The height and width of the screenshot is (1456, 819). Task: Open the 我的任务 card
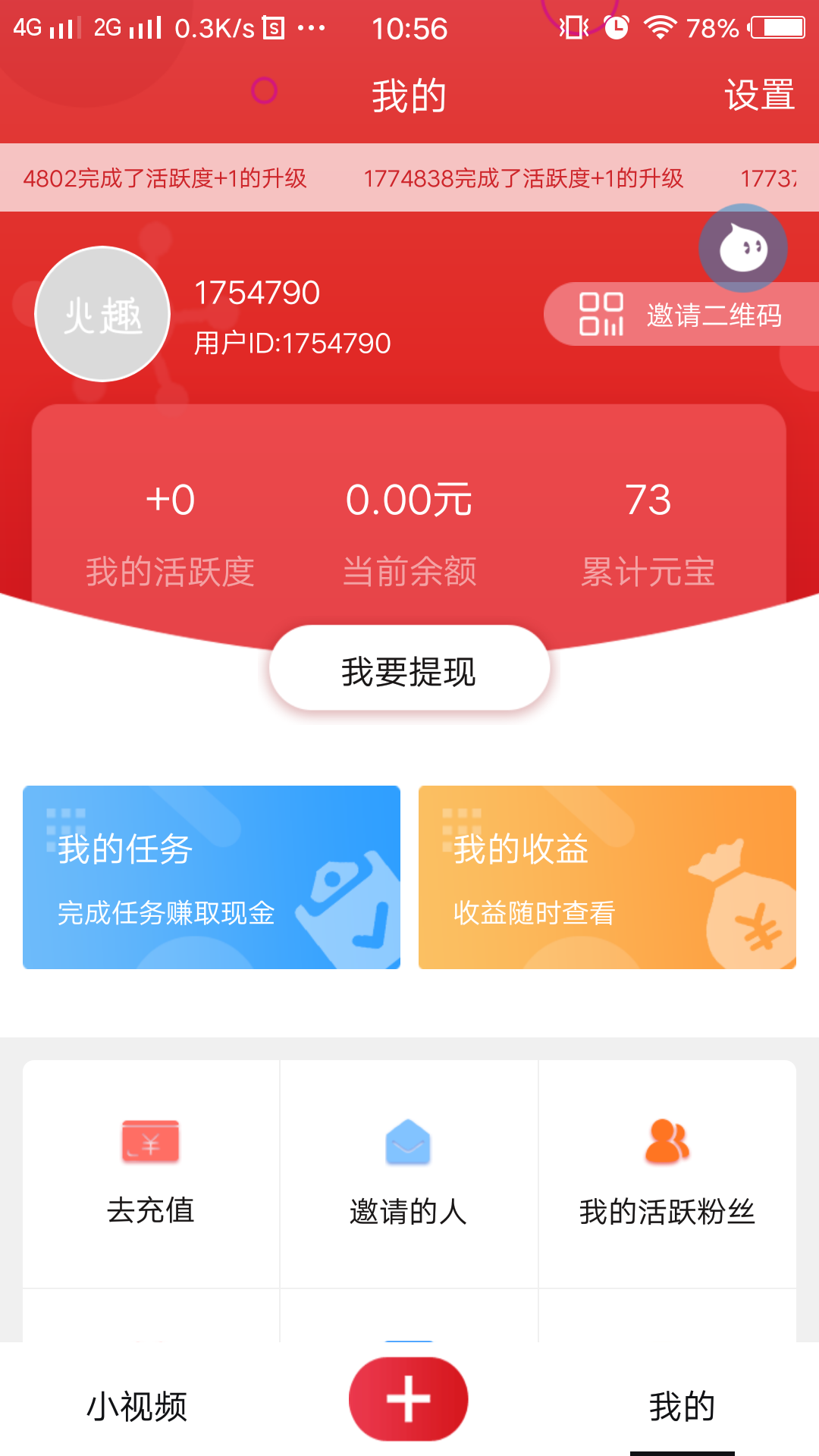(x=212, y=877)
